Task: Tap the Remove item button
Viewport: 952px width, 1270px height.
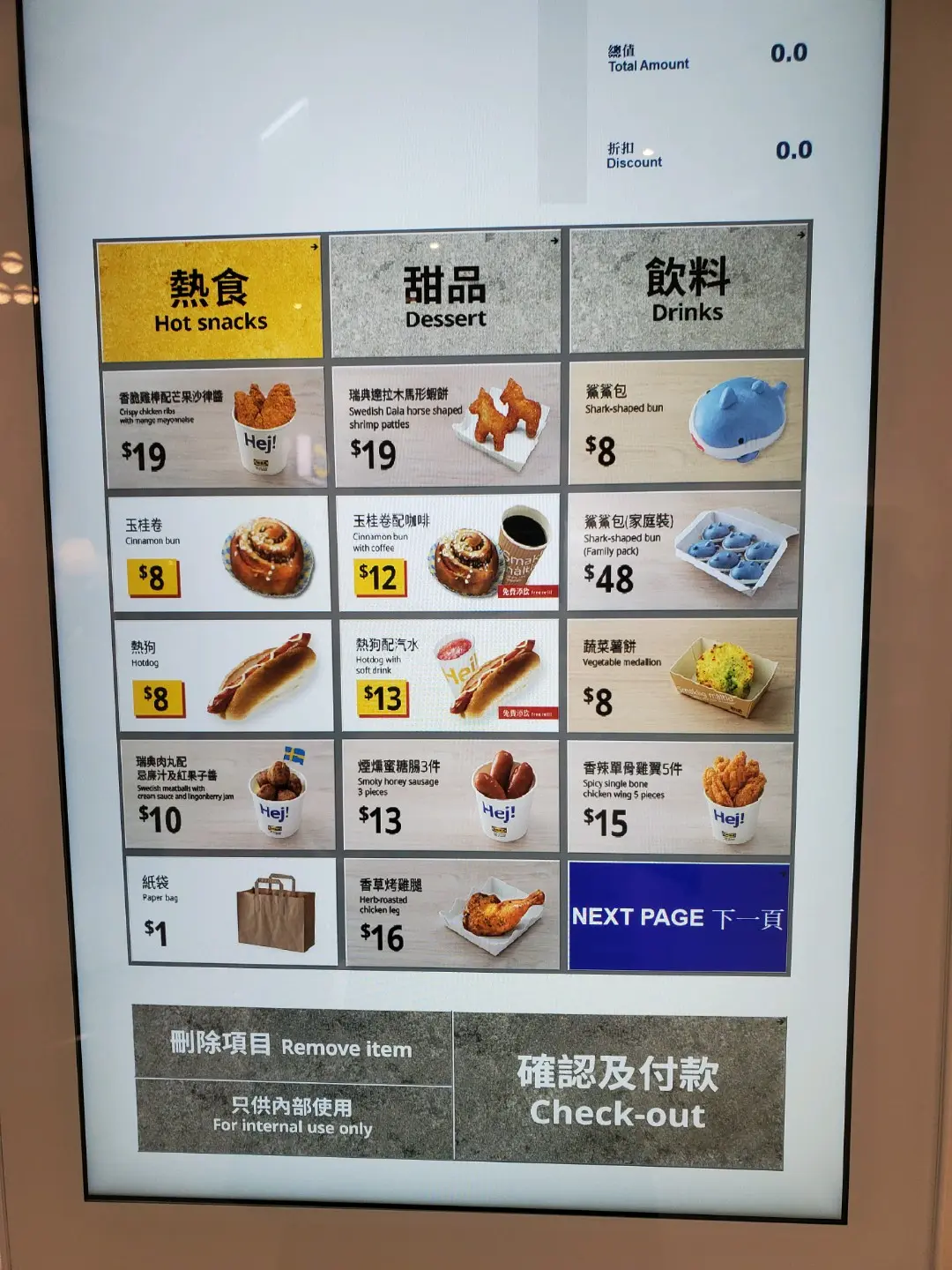Action: (x=293, y=1047)
